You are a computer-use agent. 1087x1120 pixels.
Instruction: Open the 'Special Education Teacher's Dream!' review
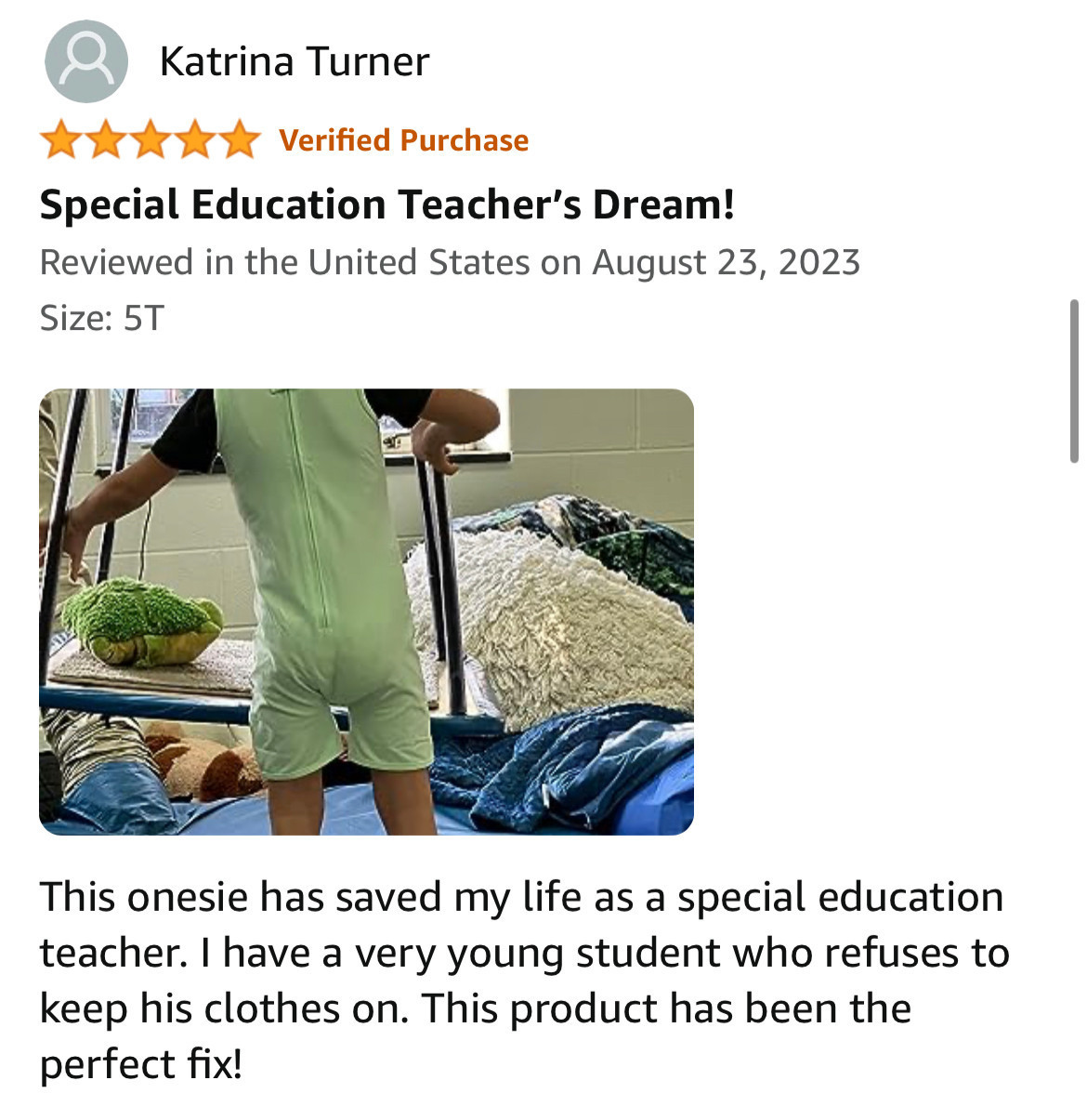tap(386, 204)
